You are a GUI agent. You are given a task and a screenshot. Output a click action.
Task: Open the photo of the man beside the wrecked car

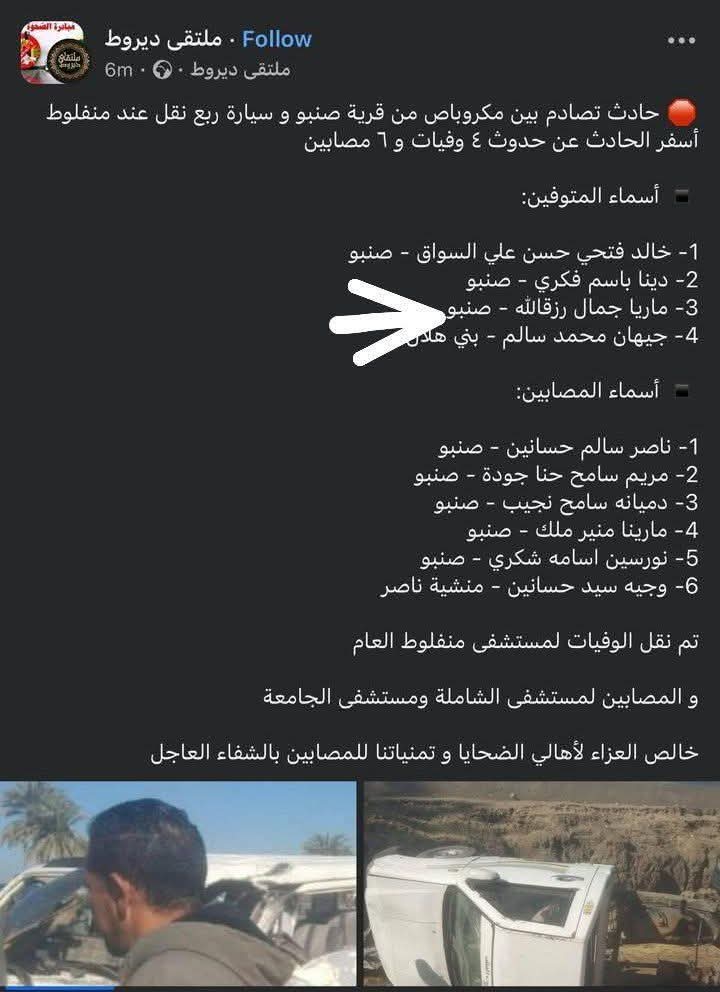click(x=178, y=884)
